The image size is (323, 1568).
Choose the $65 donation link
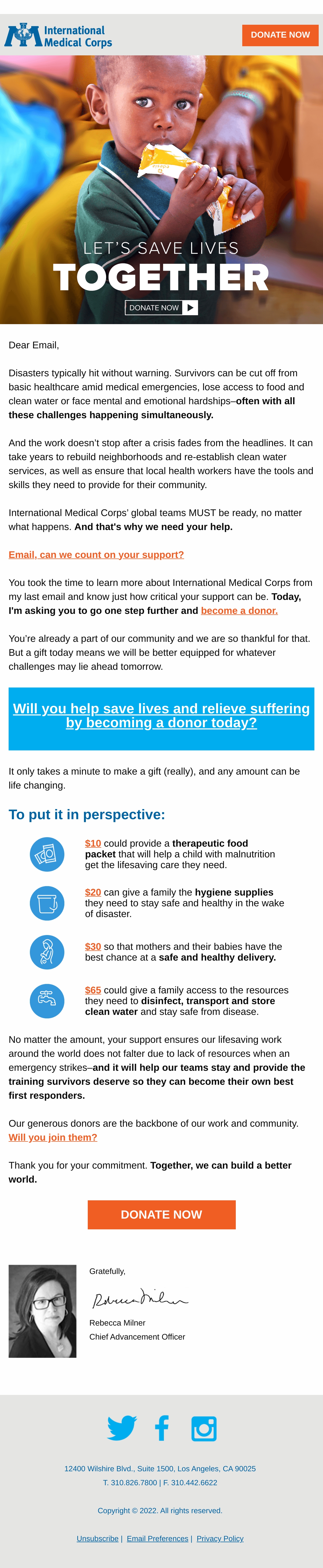click(93, 990)
